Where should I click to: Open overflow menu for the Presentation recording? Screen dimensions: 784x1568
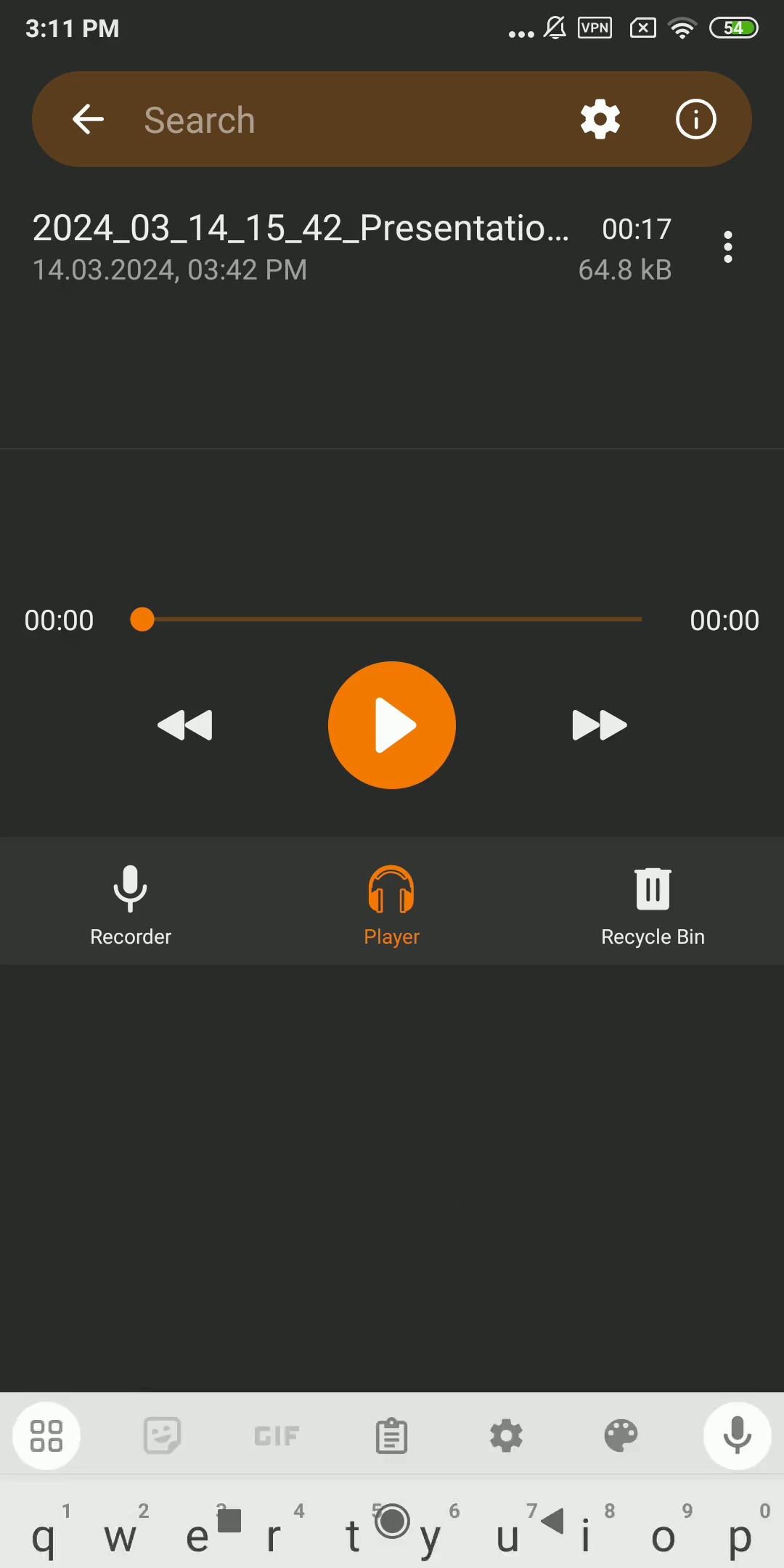[x=727, y=248]
